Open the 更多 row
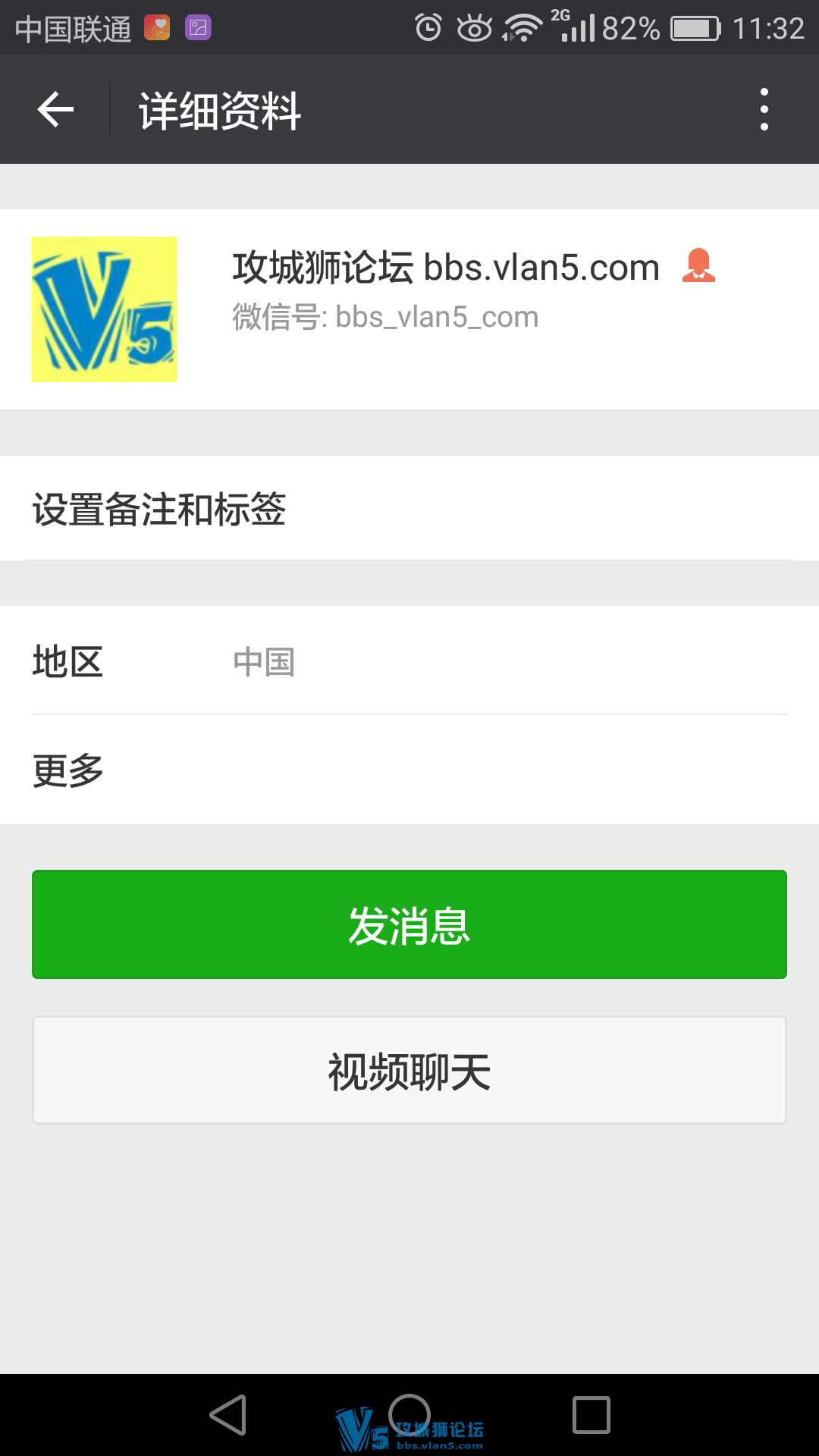Viewport: 819px width, 1456px height. point(409,770)
